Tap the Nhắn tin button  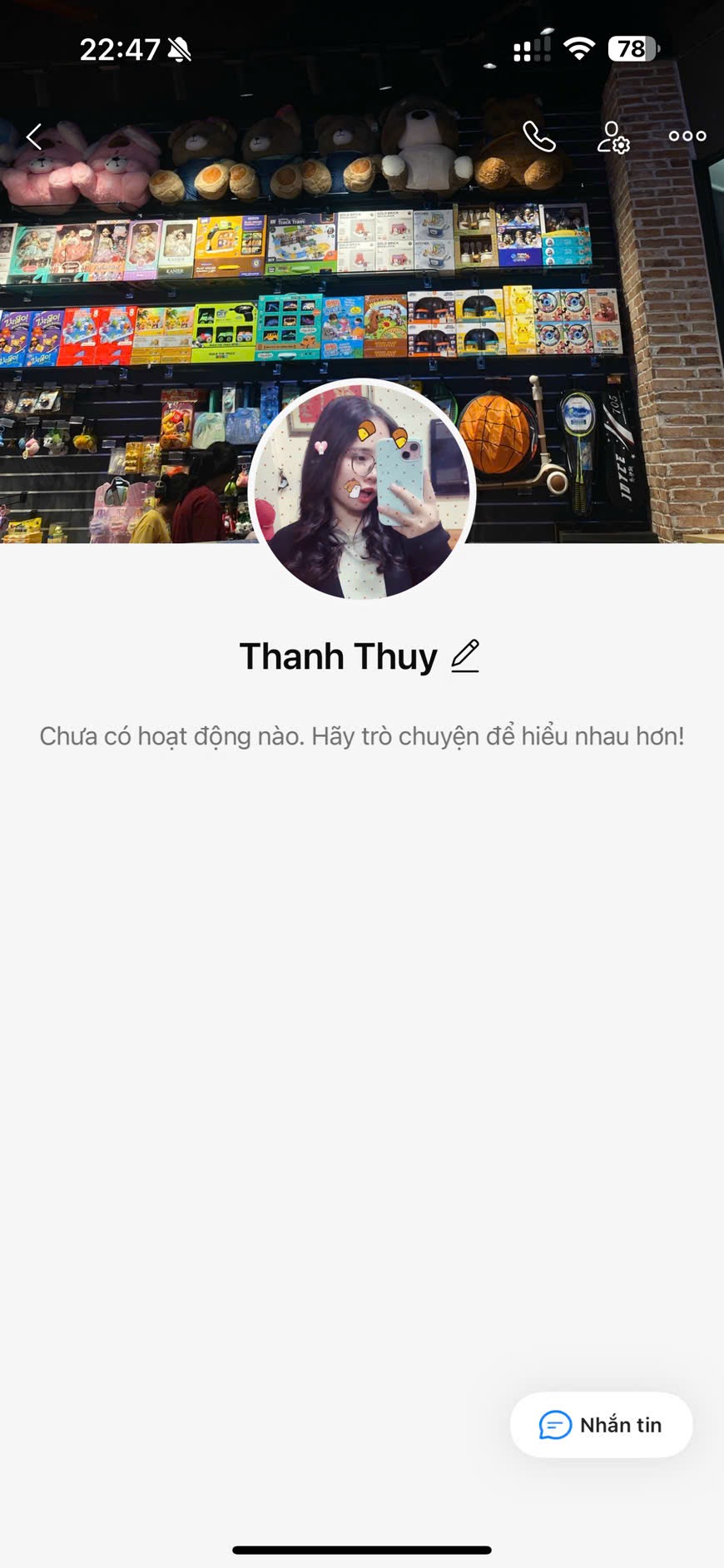pyautogui.click(x=601, y=1425)
